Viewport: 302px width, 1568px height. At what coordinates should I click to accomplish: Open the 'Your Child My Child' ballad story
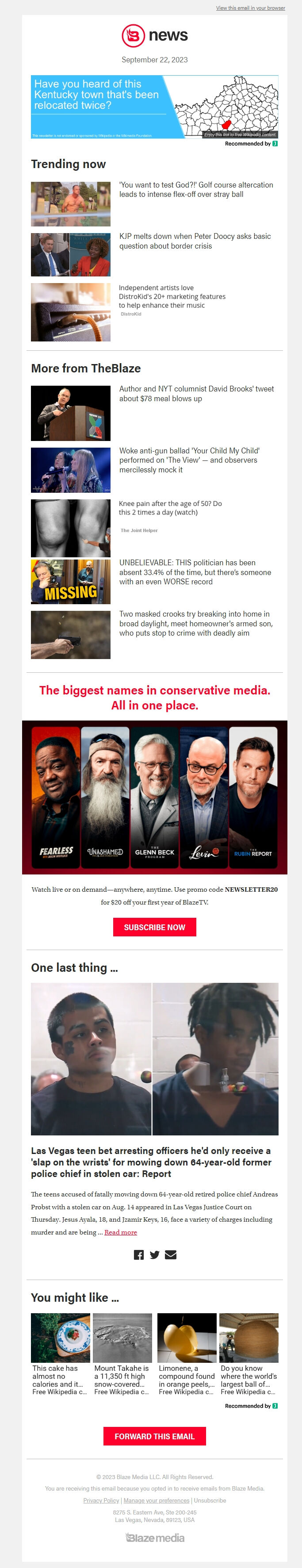(189, 460)
